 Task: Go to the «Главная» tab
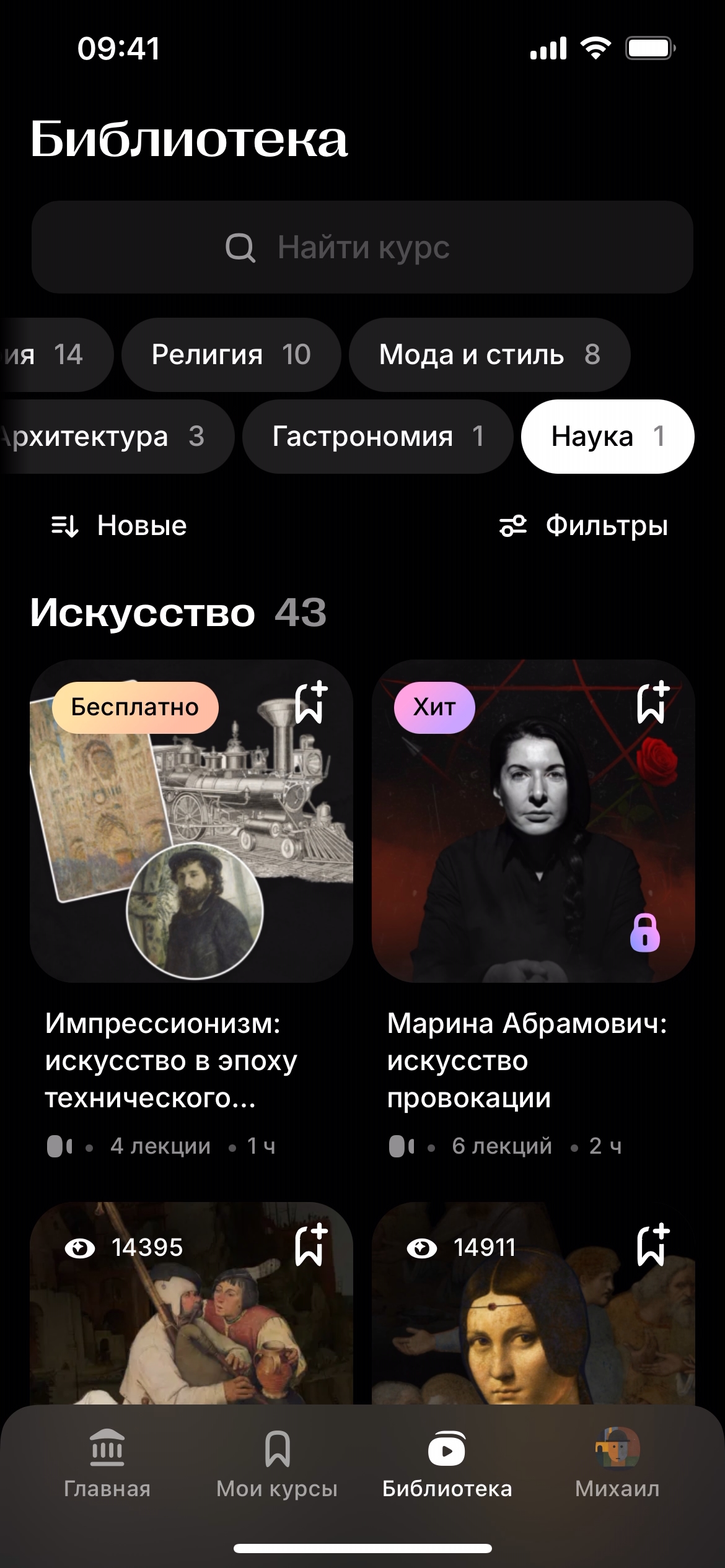click(107, 1465)
